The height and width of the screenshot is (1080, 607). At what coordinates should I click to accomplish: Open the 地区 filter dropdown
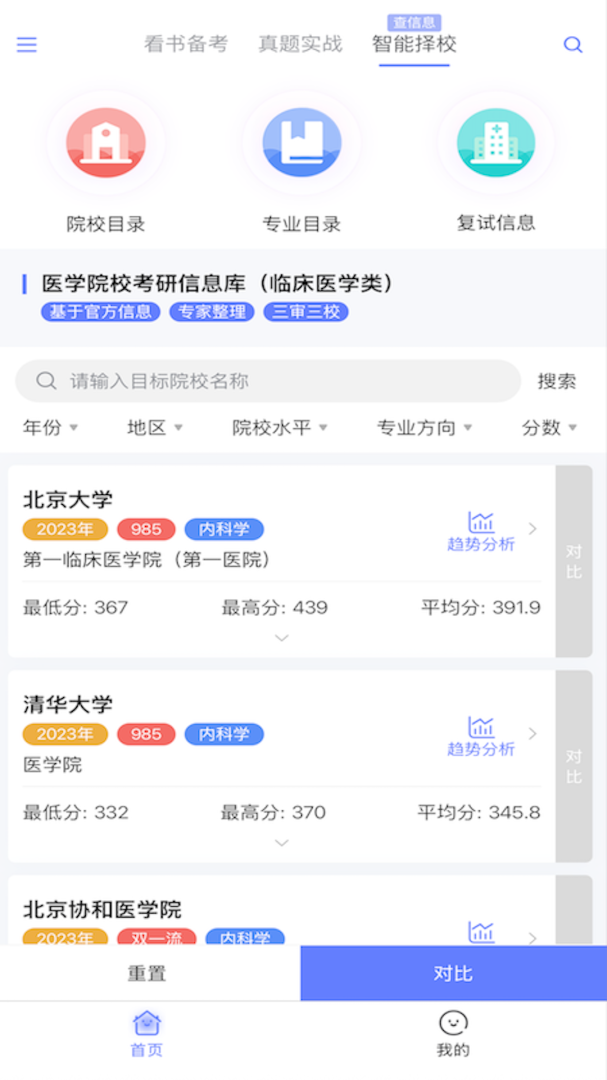coord(154,428)
